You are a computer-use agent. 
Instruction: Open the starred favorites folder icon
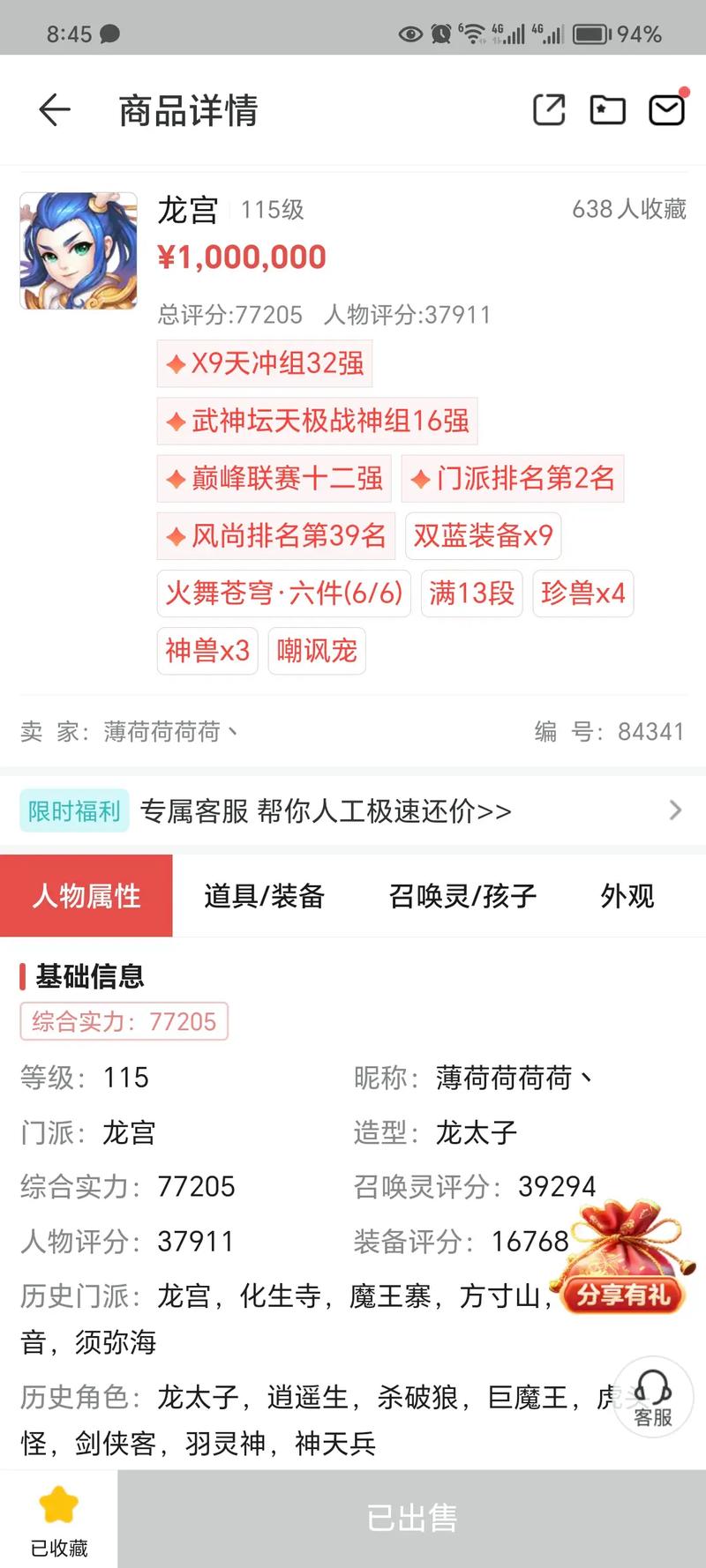(607, 109)
